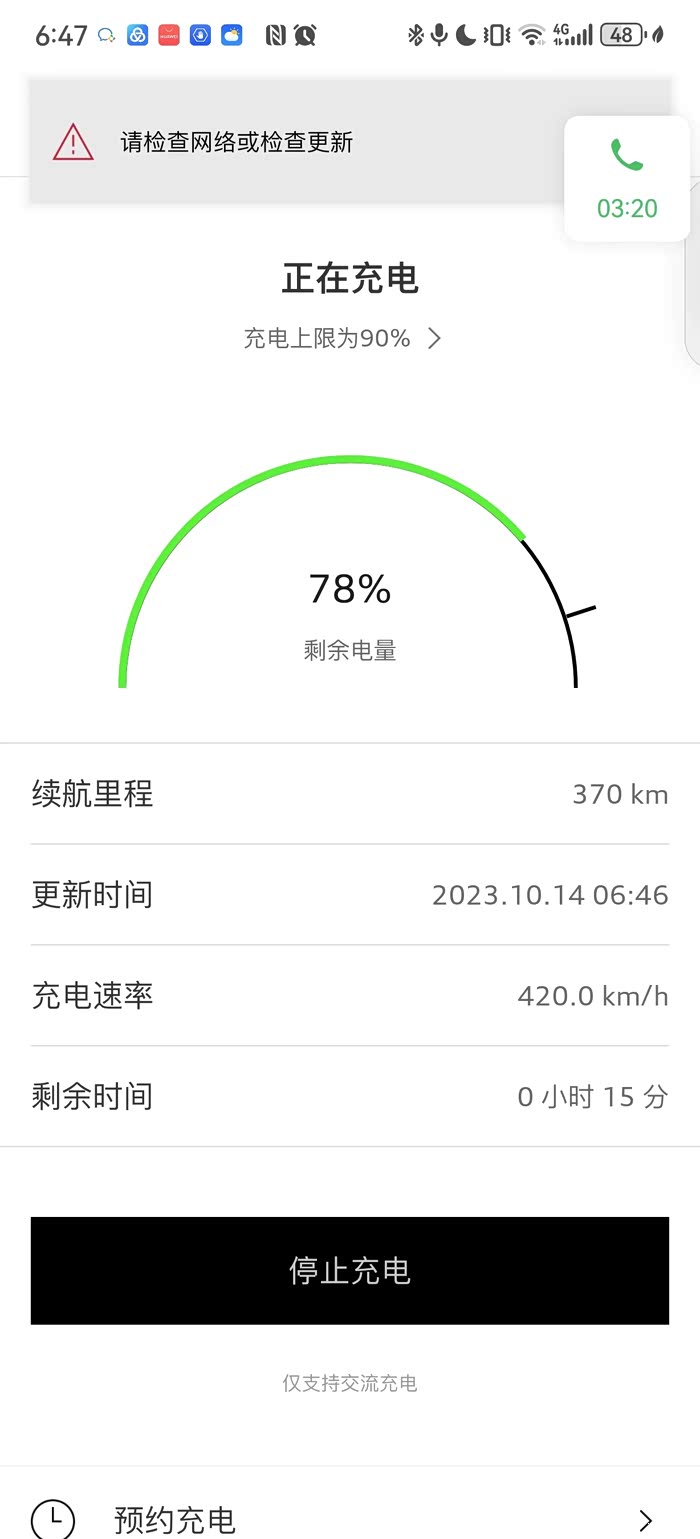
Task: Return to the ongoing call bubble
Action: [x=627, y=179]
